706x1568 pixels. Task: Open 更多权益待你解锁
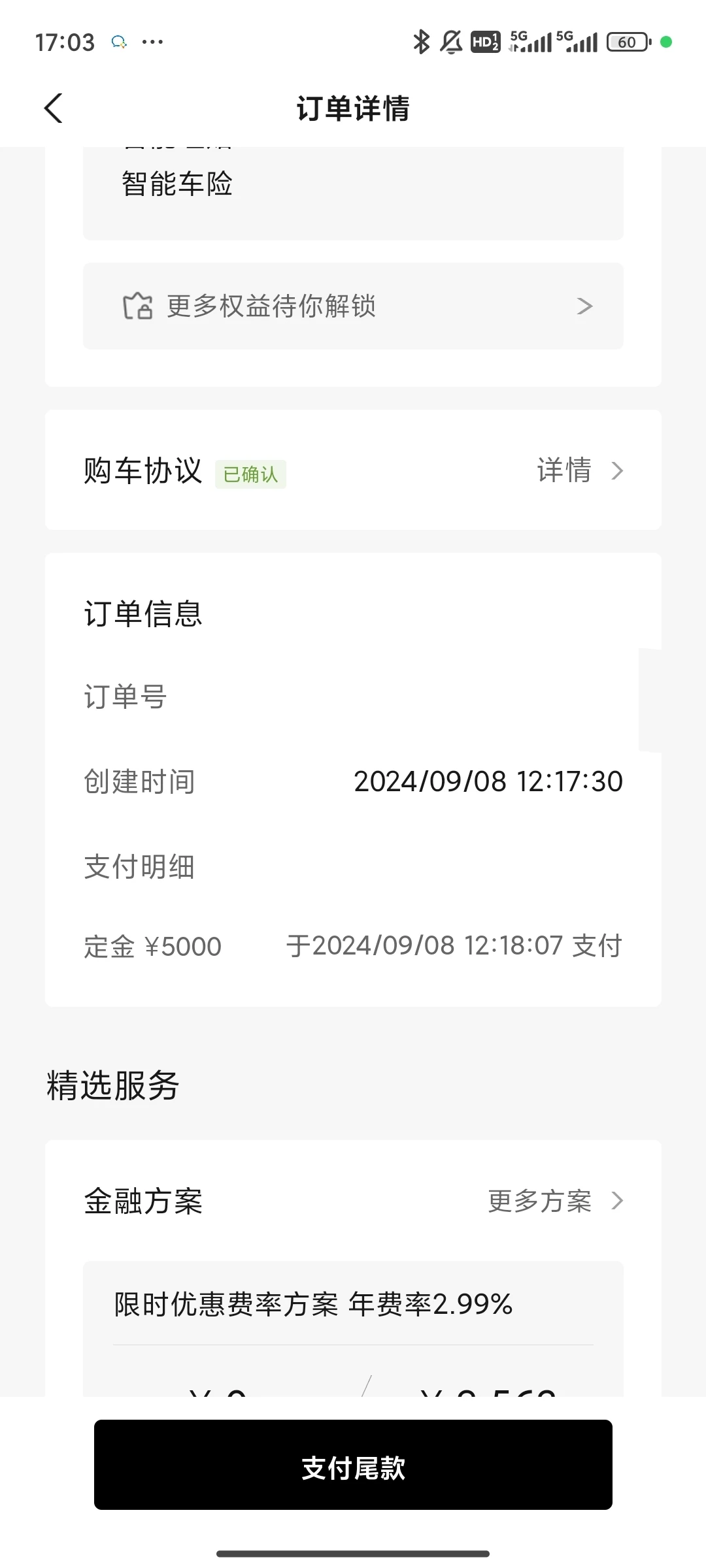click(353, 306)
